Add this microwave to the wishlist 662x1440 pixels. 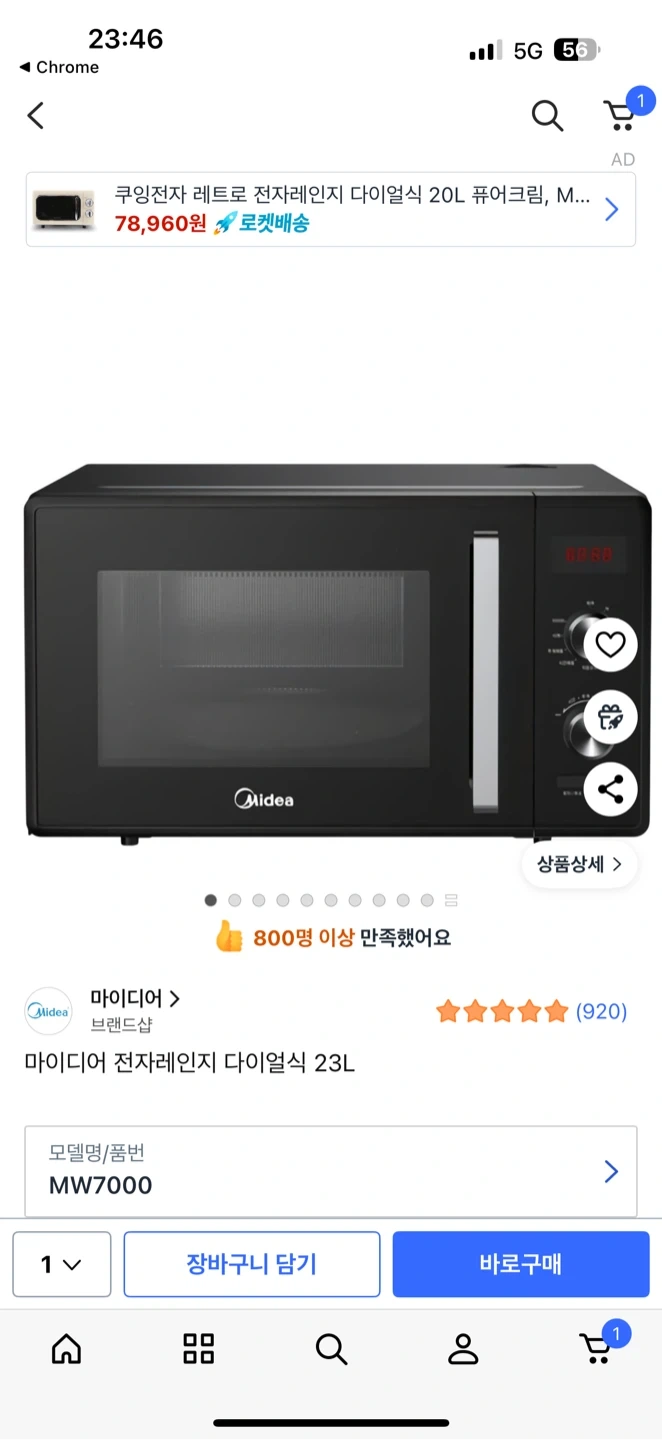click(x=610, y=645)
